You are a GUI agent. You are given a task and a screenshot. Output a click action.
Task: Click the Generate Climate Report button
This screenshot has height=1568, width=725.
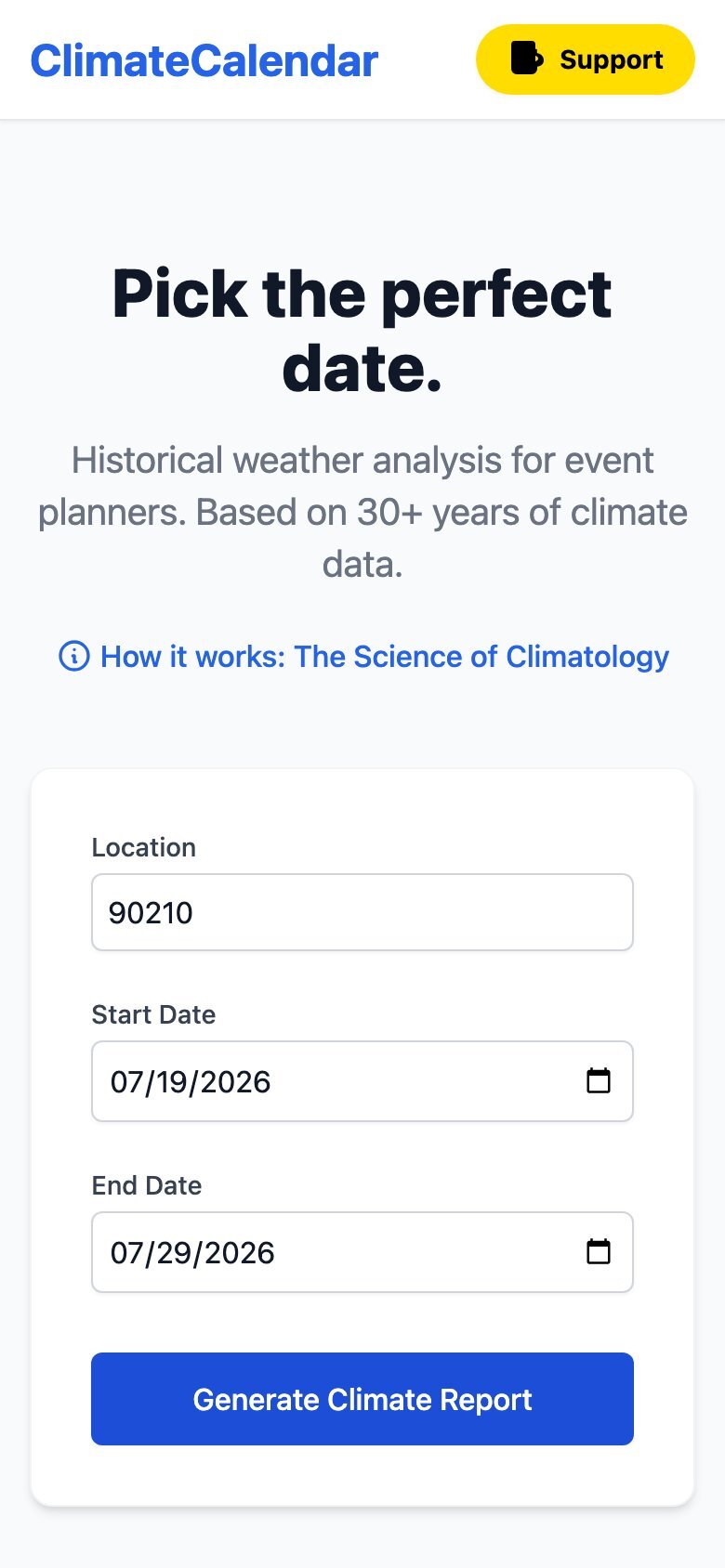[x=362, y=1399]
